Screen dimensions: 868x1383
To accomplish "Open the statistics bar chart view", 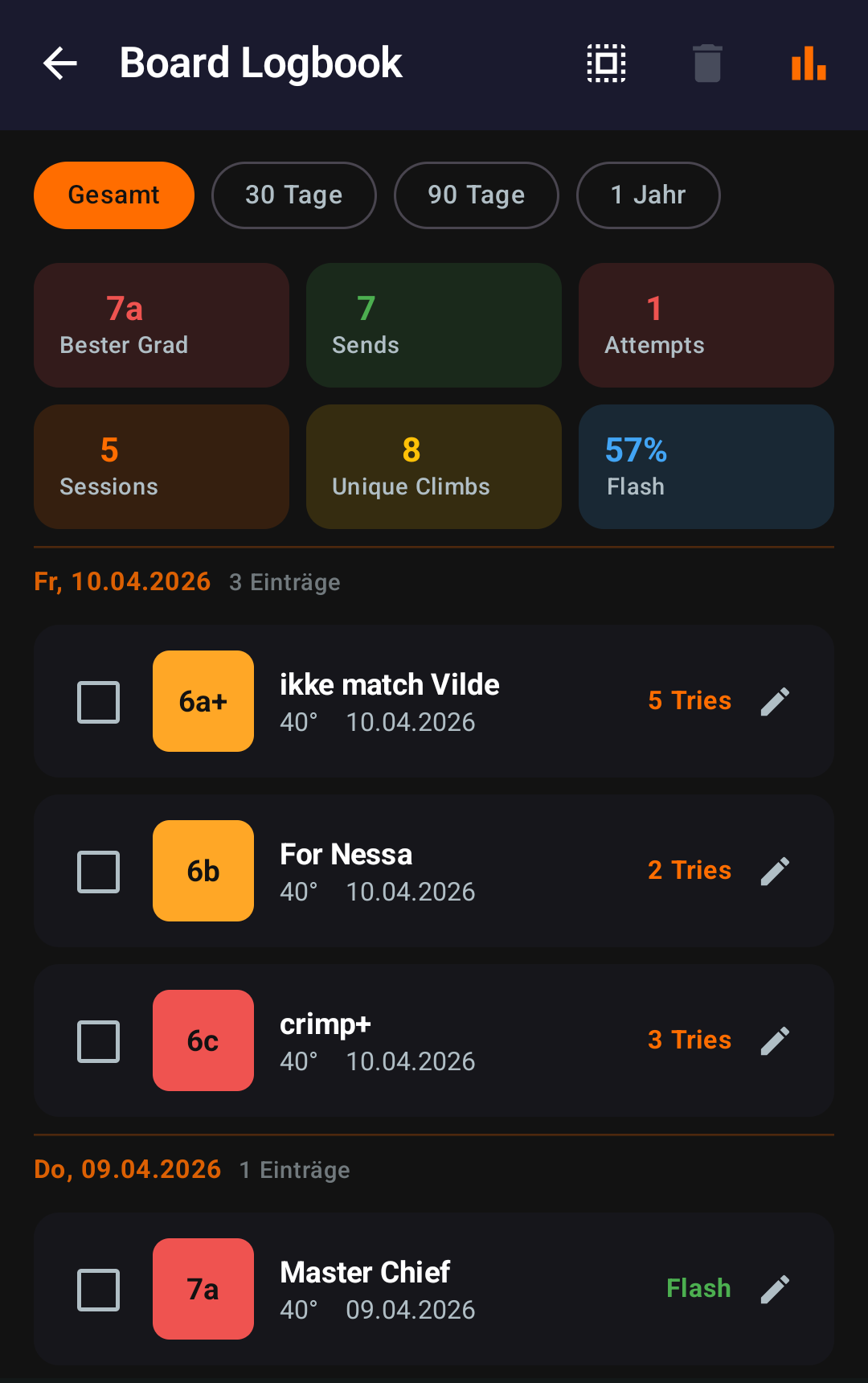I will tap(808, 64).
